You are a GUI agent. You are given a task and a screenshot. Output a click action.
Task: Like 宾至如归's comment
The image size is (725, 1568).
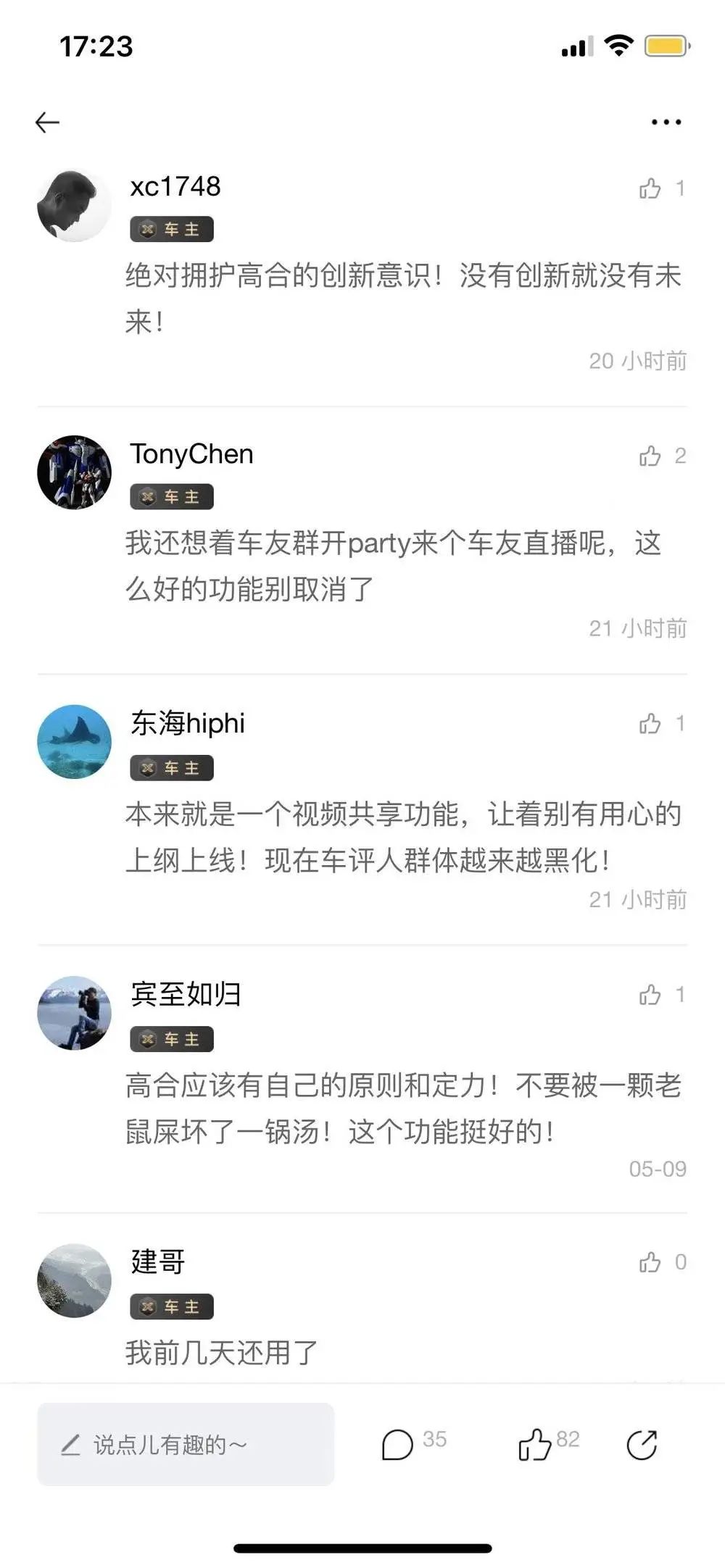tap(650, 995)
